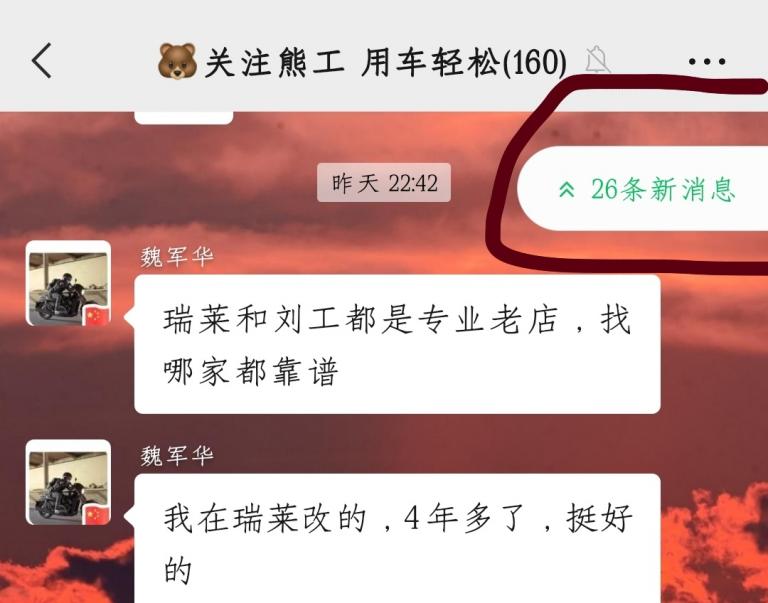Go back from the group chat
Viewport: 768px width, 603px height.
tap(41, 61)
